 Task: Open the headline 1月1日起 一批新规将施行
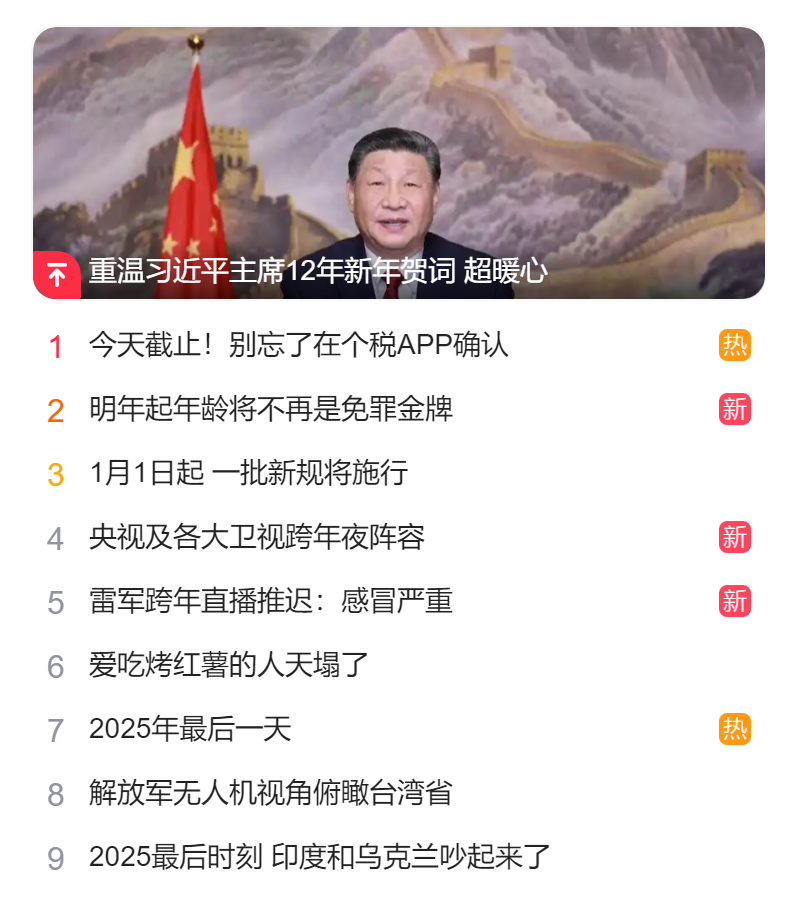255,472
